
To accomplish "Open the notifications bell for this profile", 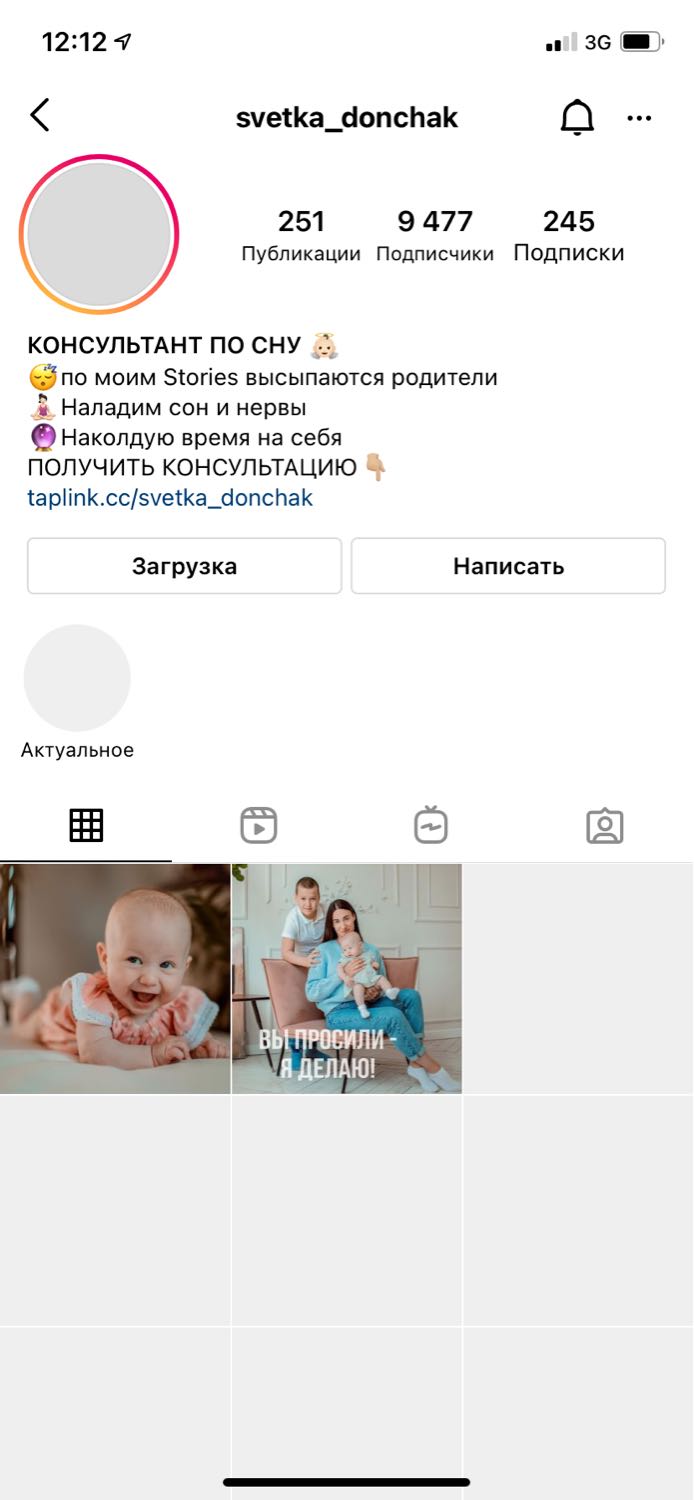I will click(577, 118).
